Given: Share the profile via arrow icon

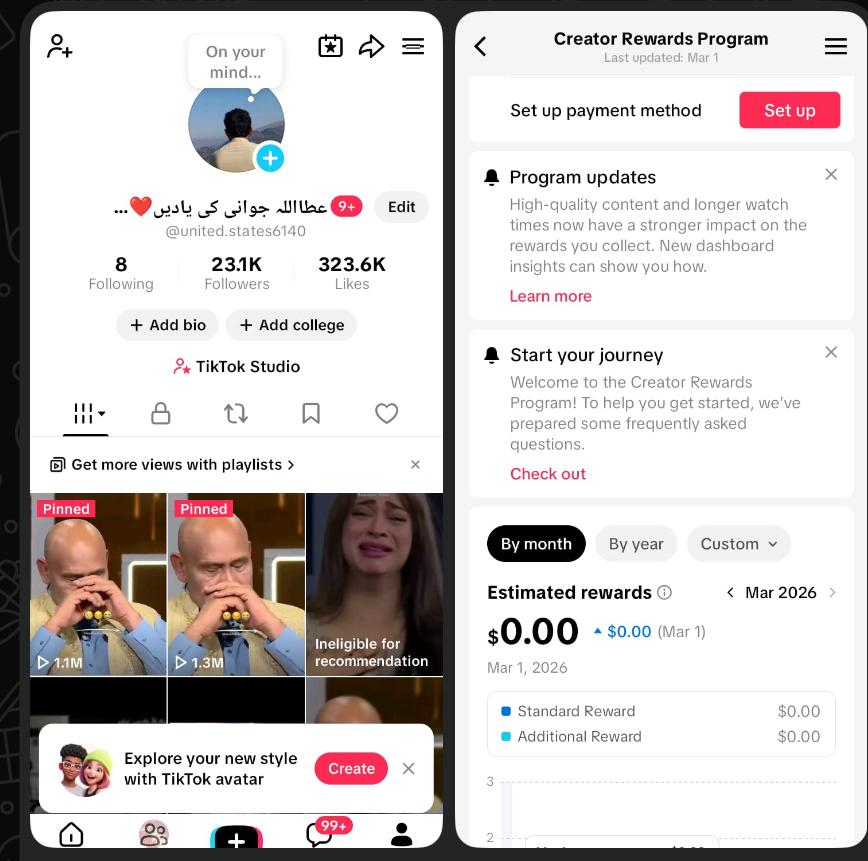Looking at the screenshot, I should pos(372,46).
